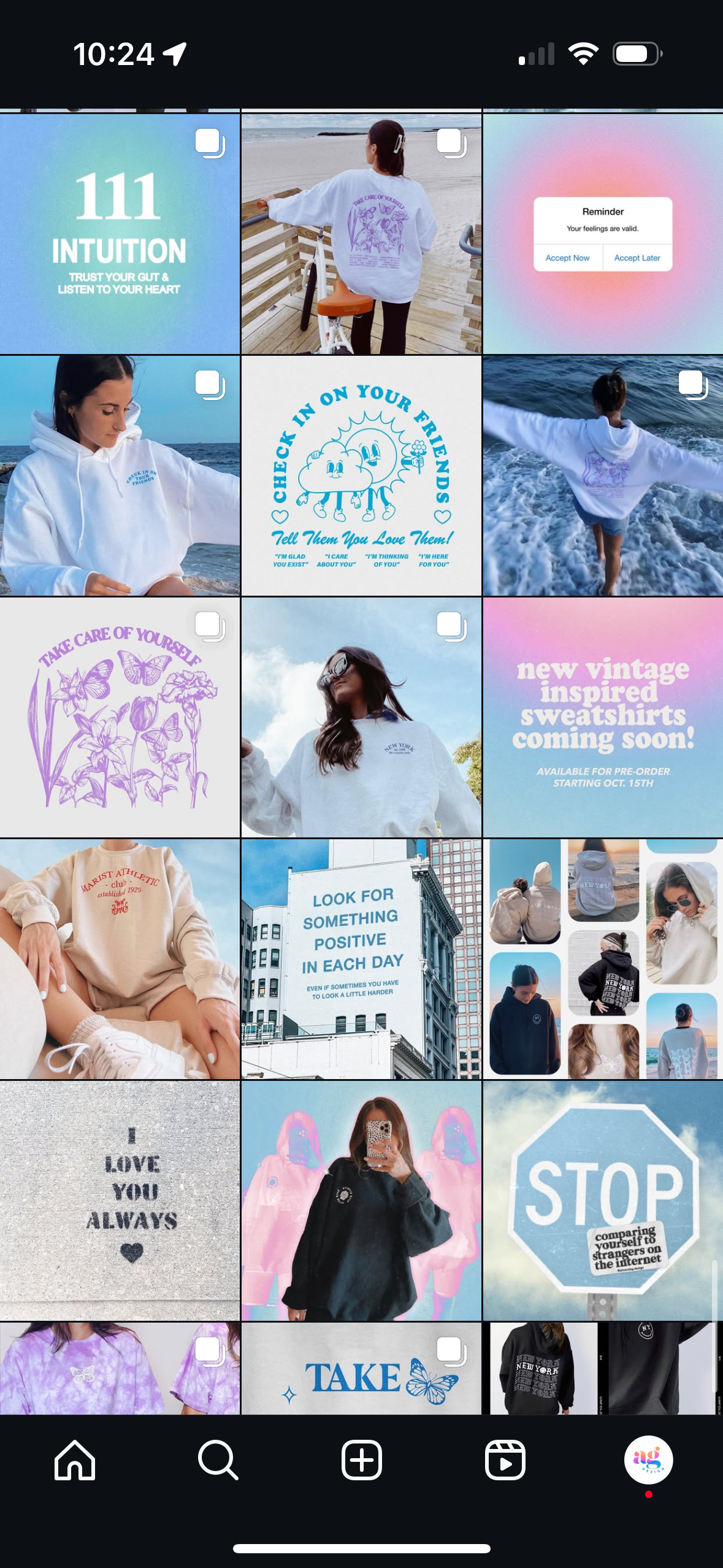
Task: Open the Marist Athletic club sweatshirt post
Action: tap(120, 959)
